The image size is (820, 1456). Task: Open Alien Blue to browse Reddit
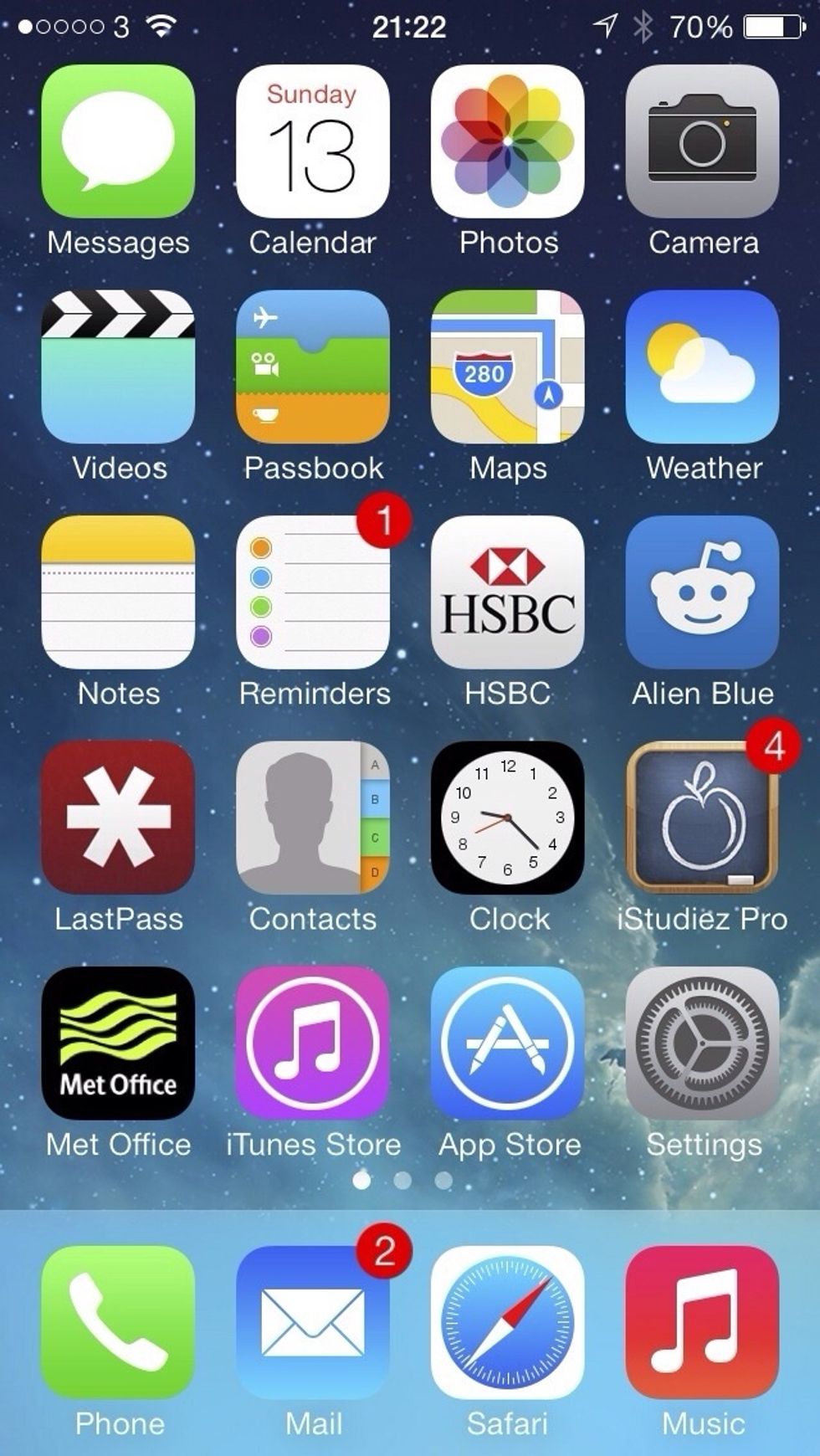(x=703, y=594)
